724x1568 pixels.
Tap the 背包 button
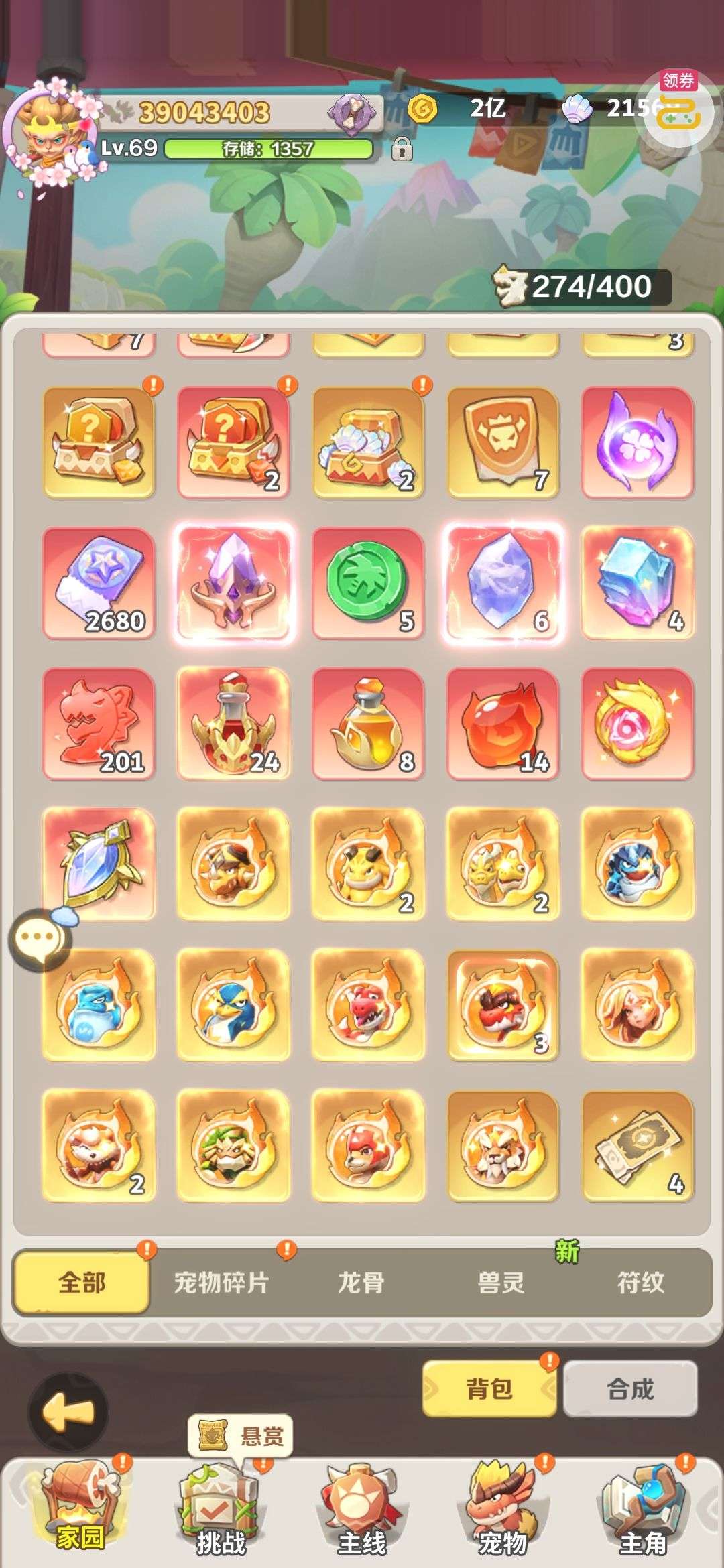pyautogui.click(x=489, y=1389)
